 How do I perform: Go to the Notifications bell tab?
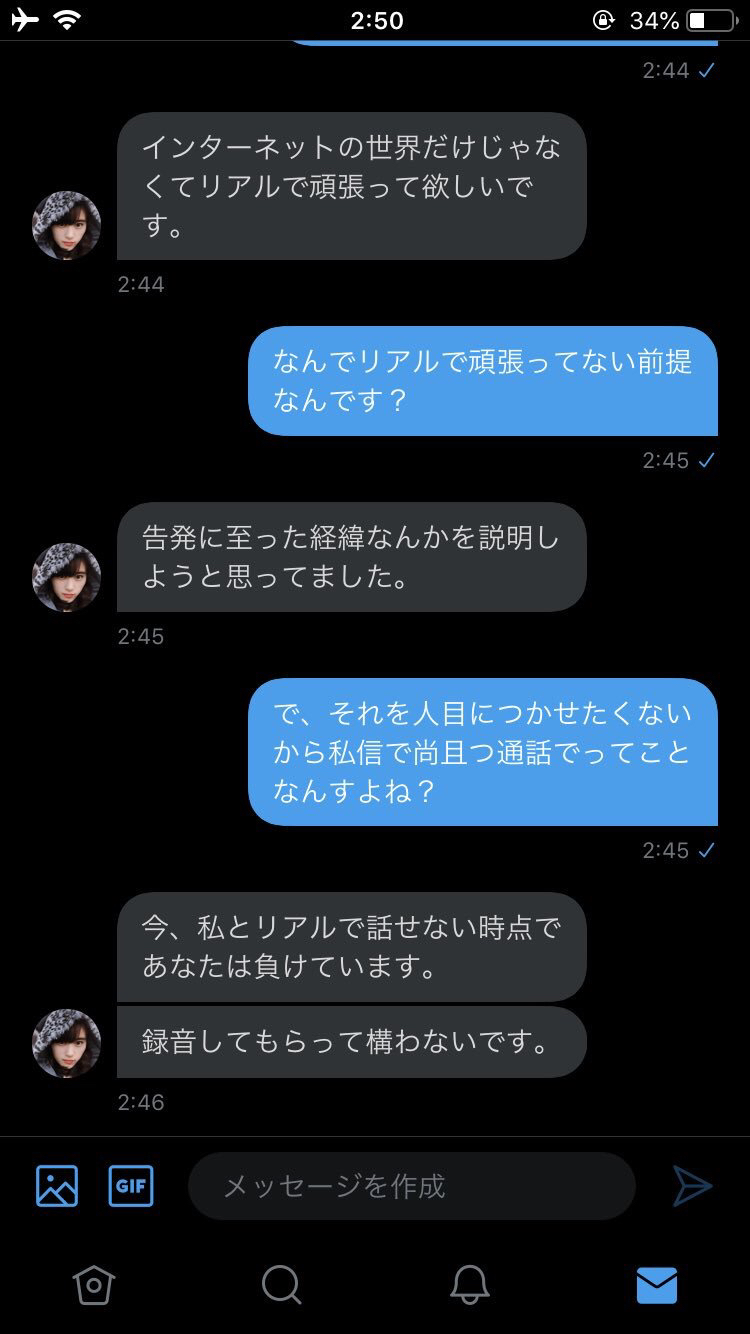click(469, 1285)
